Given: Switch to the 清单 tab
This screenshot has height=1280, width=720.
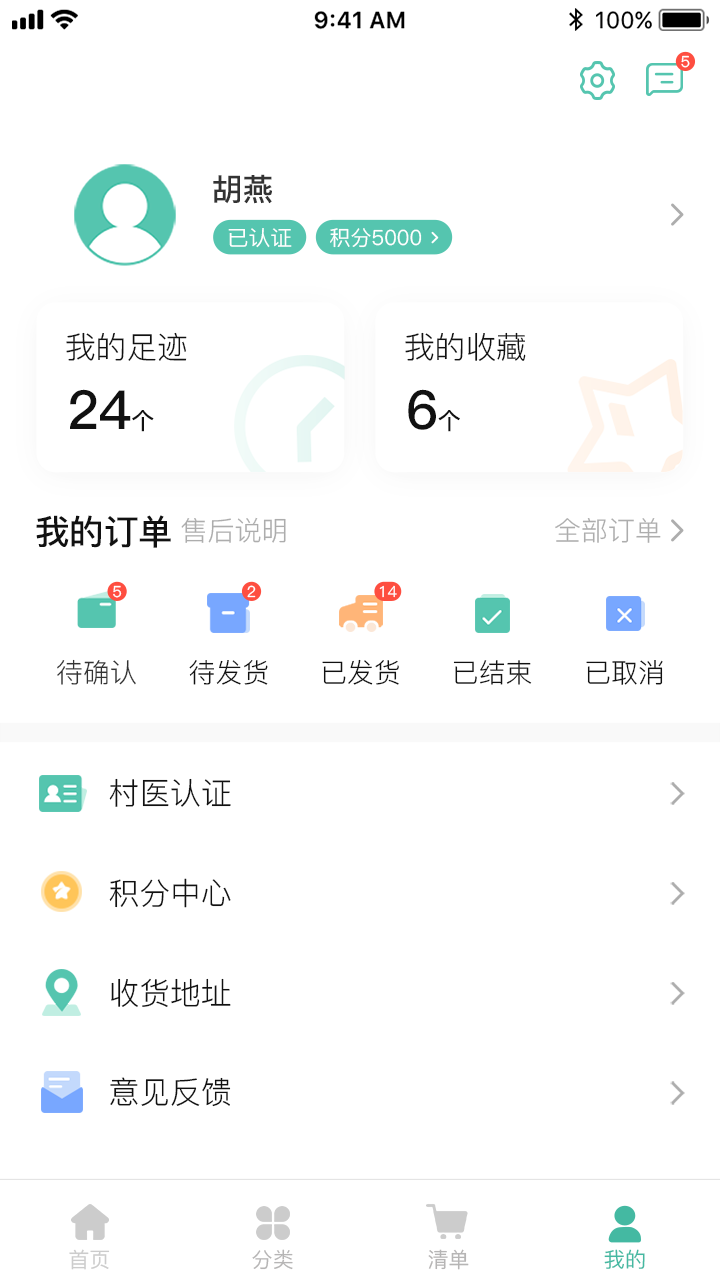Looking at the screenshot, I should [447, 1236].
